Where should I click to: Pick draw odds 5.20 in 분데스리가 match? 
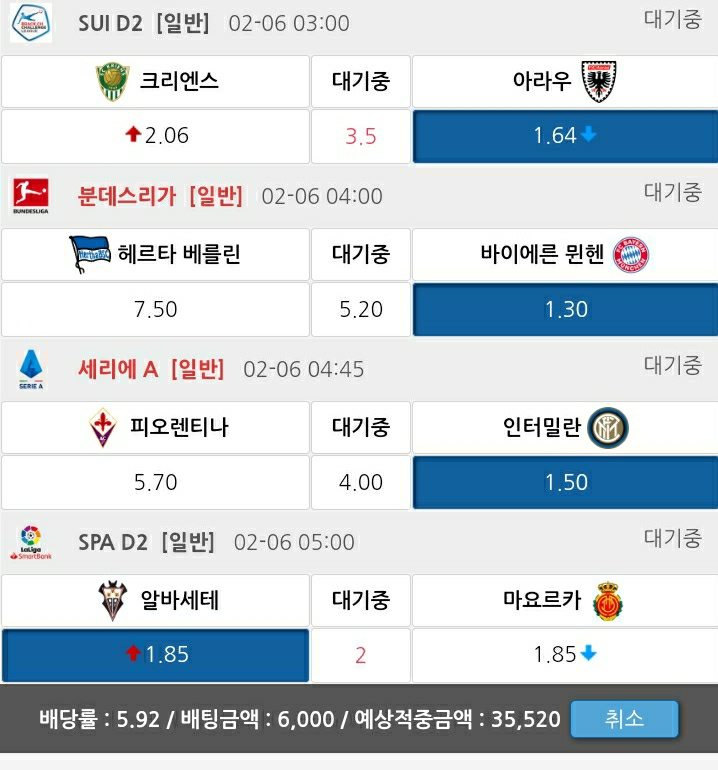pyautogui.click(x=361, y=309)
